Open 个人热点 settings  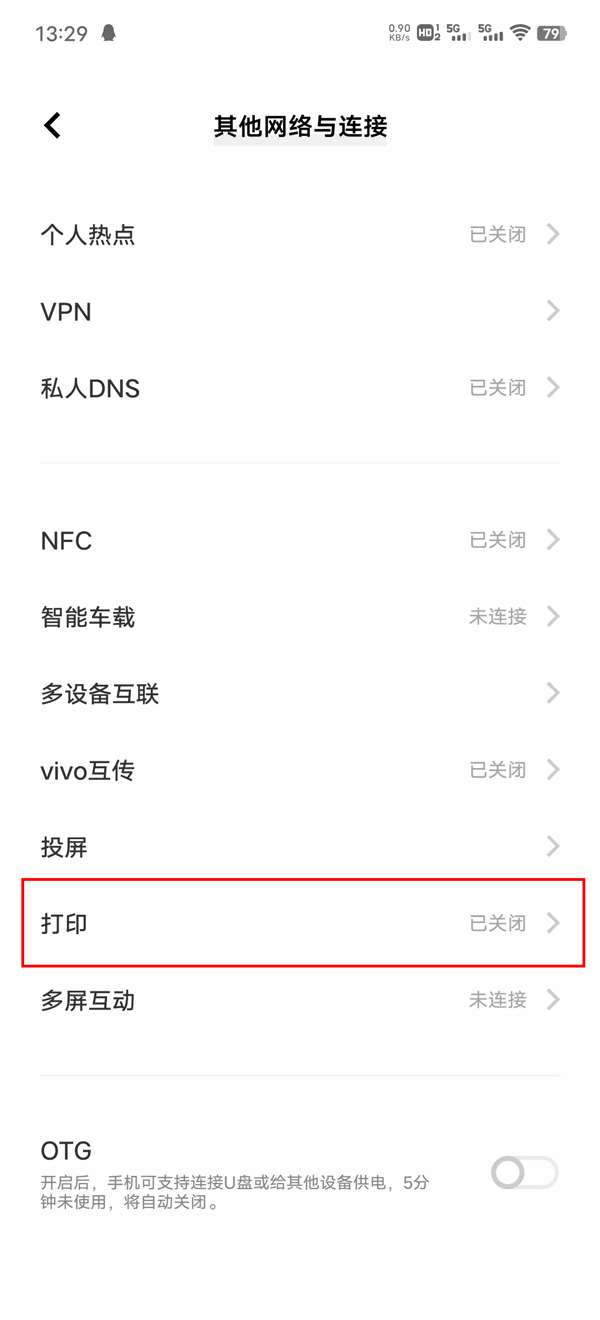(300, 235)
